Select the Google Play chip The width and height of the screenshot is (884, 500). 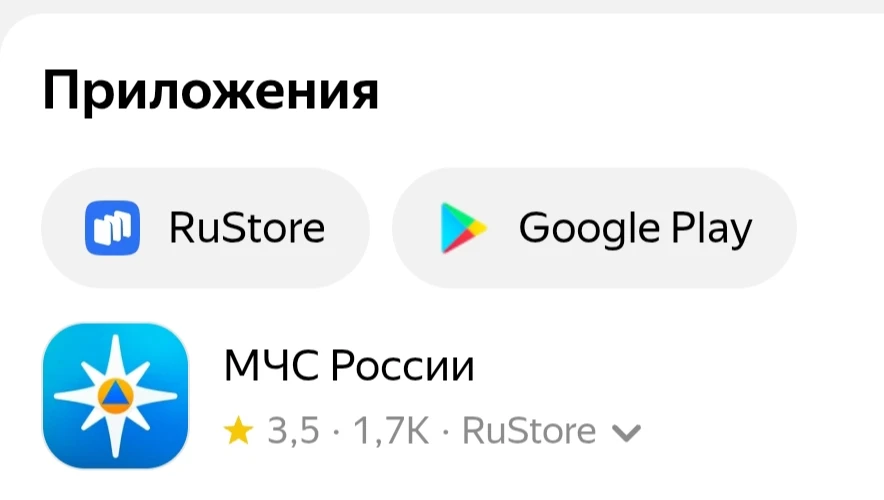coord(594,229)
